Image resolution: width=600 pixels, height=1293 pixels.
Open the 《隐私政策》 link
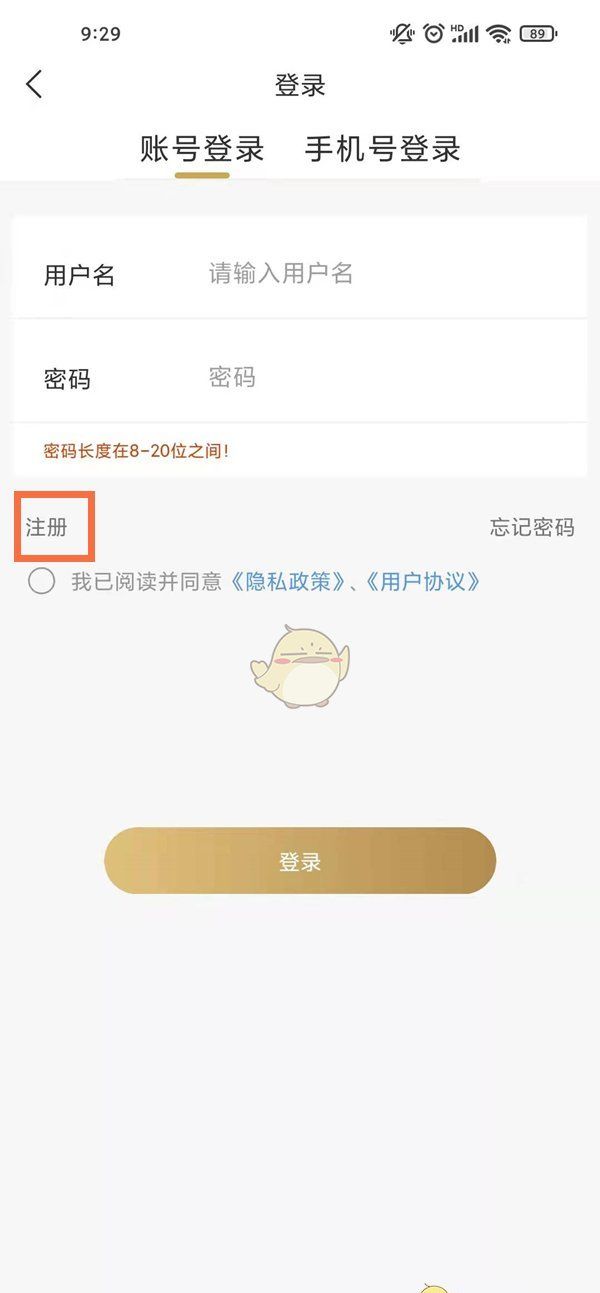(289, 581)
